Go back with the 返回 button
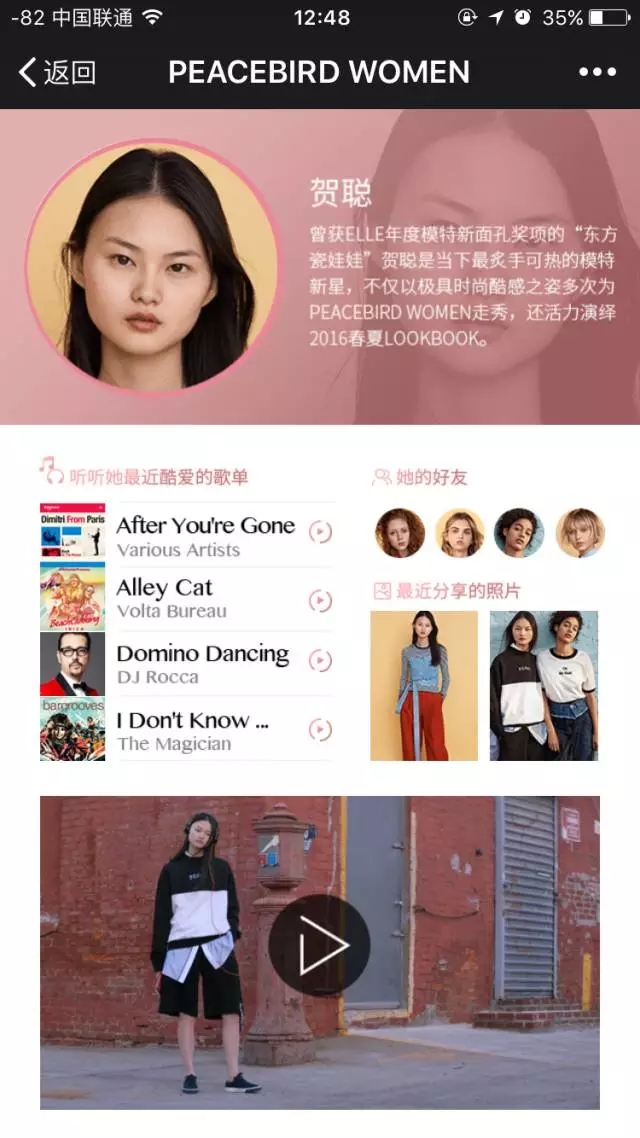This screenshot has width=640, height=1138. click(57, 72)
